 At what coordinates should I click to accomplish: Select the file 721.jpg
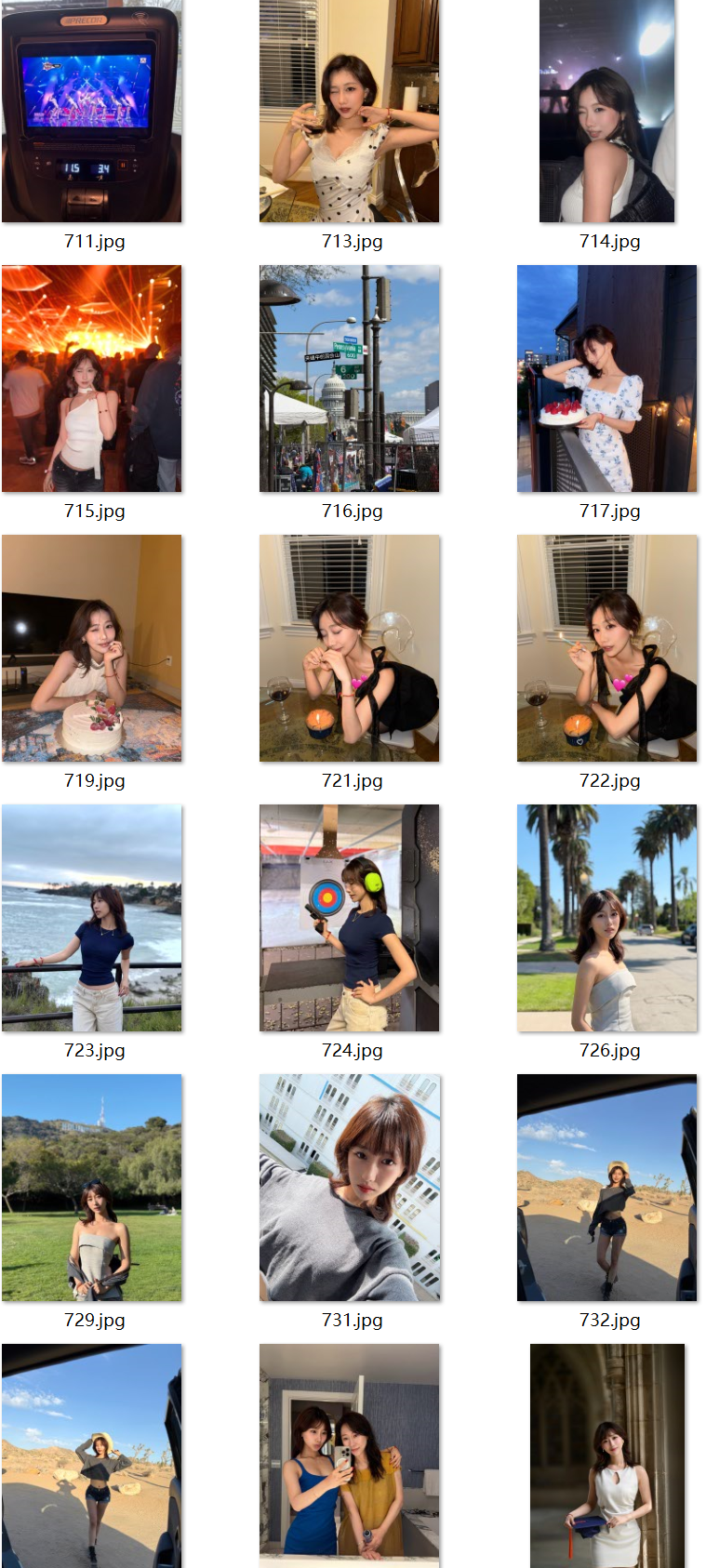coord(349,648)
